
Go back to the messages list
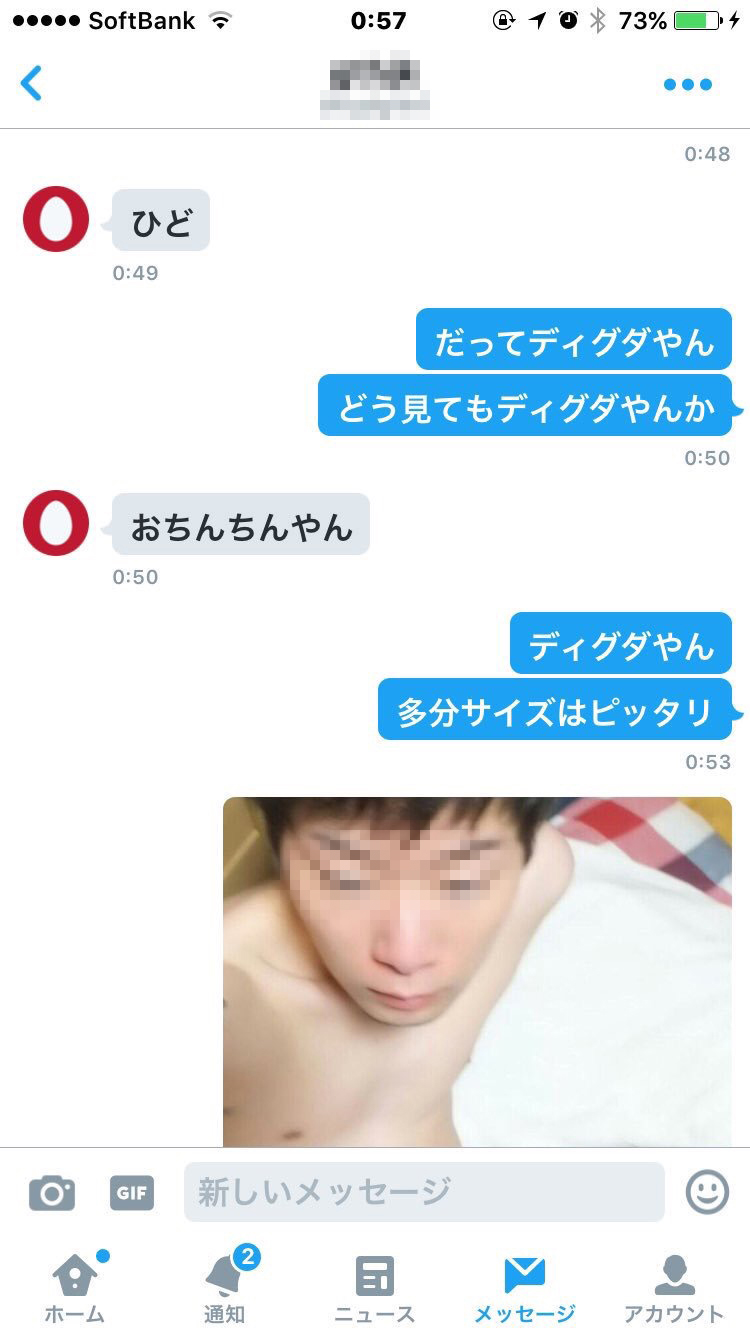click(32, 84)
